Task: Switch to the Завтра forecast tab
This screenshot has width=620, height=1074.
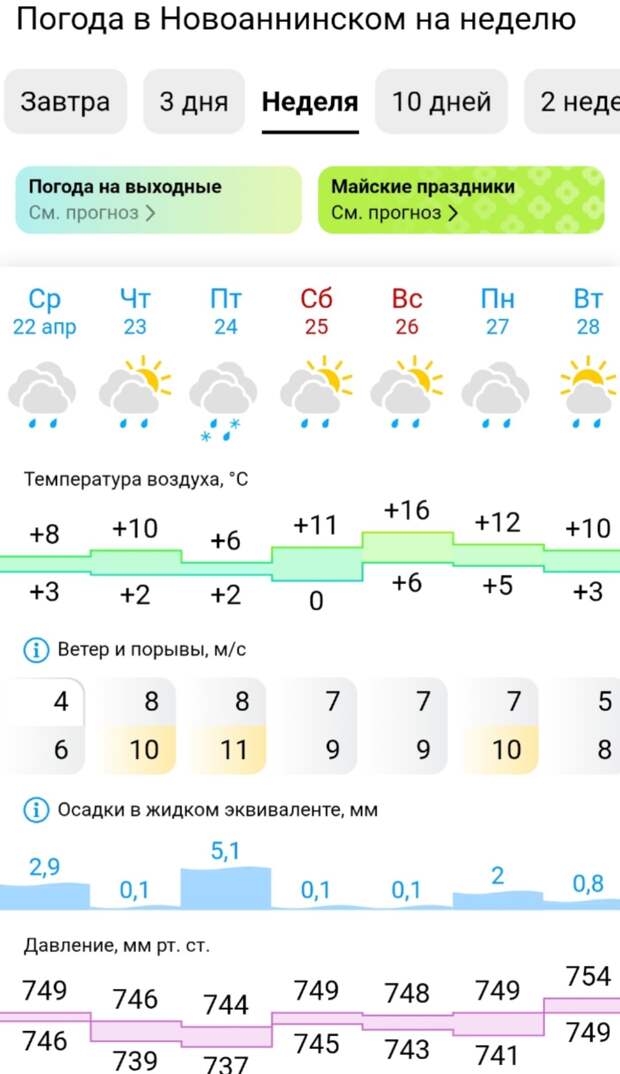Action: click(65, 101)
